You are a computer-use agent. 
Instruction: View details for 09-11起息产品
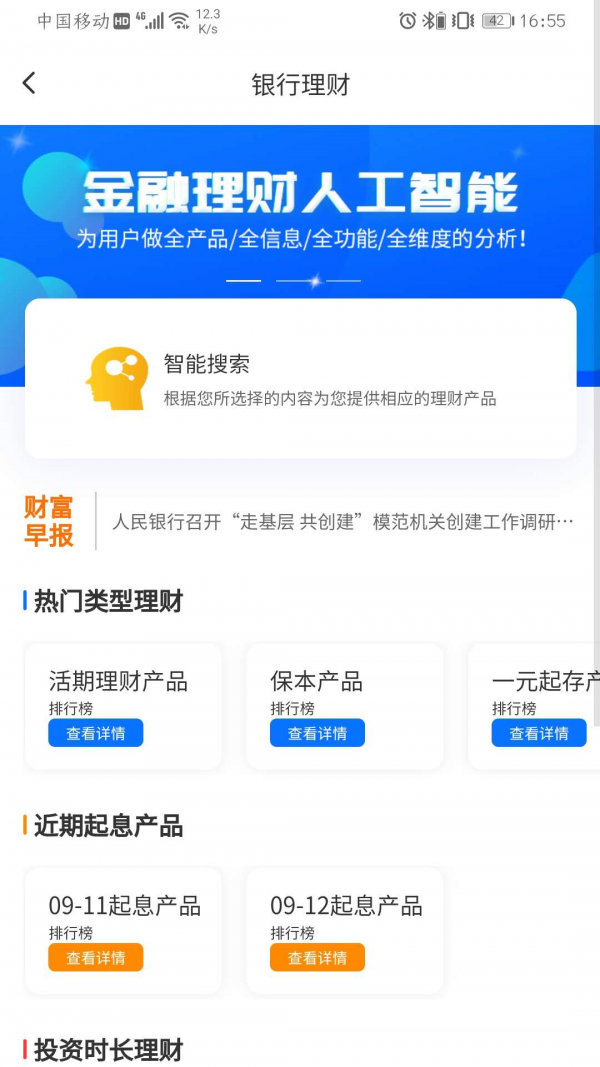pos(96,958)
